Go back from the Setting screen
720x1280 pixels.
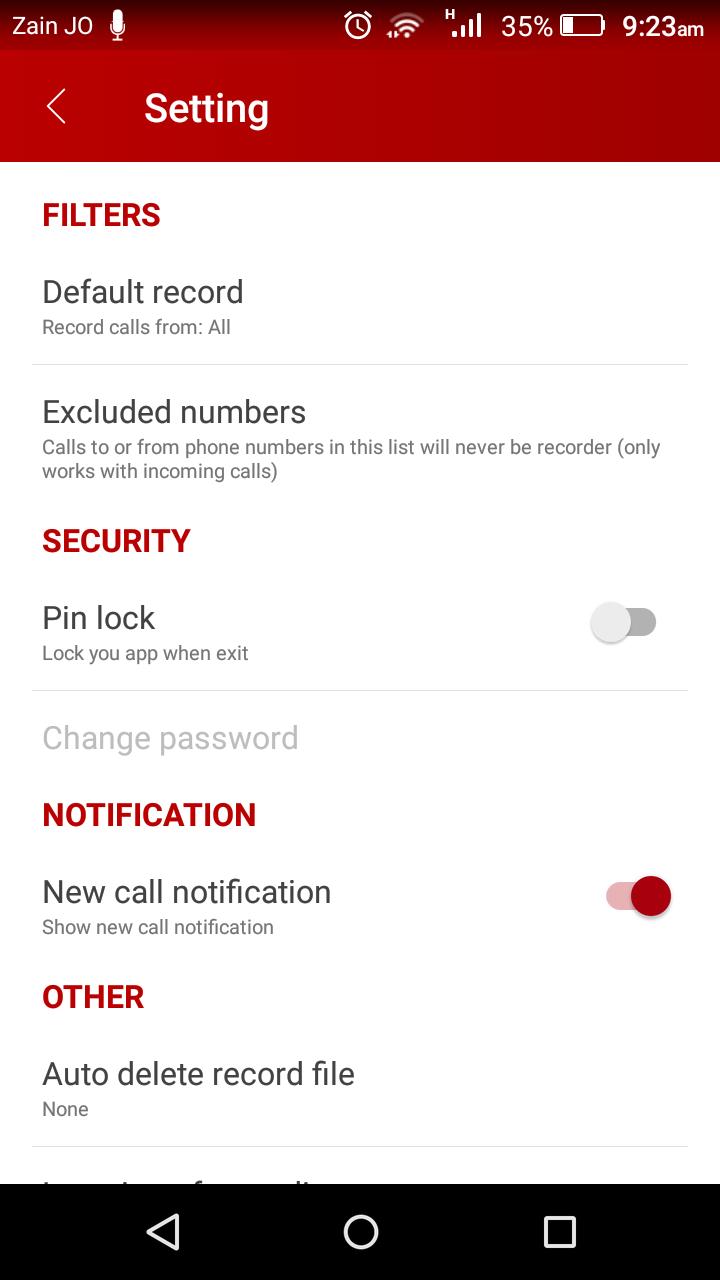pos(56,107)
